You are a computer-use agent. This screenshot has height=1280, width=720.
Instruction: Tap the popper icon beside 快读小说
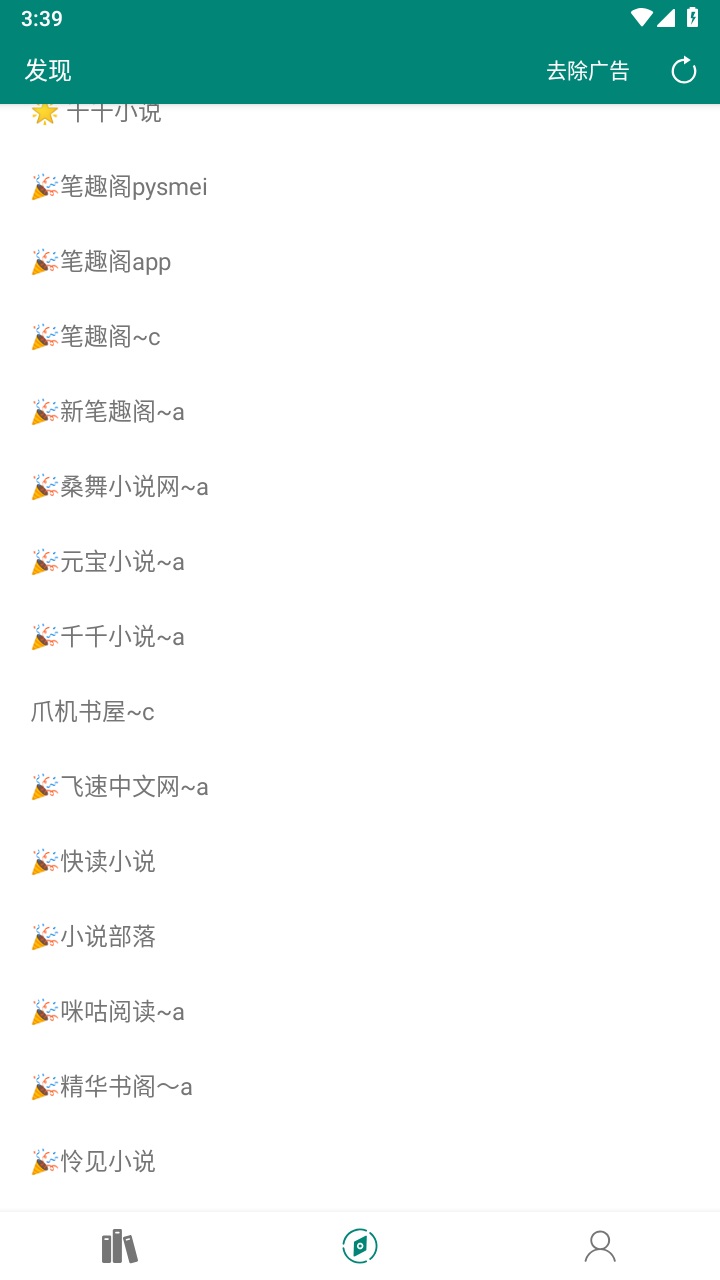tap(42, 862)
